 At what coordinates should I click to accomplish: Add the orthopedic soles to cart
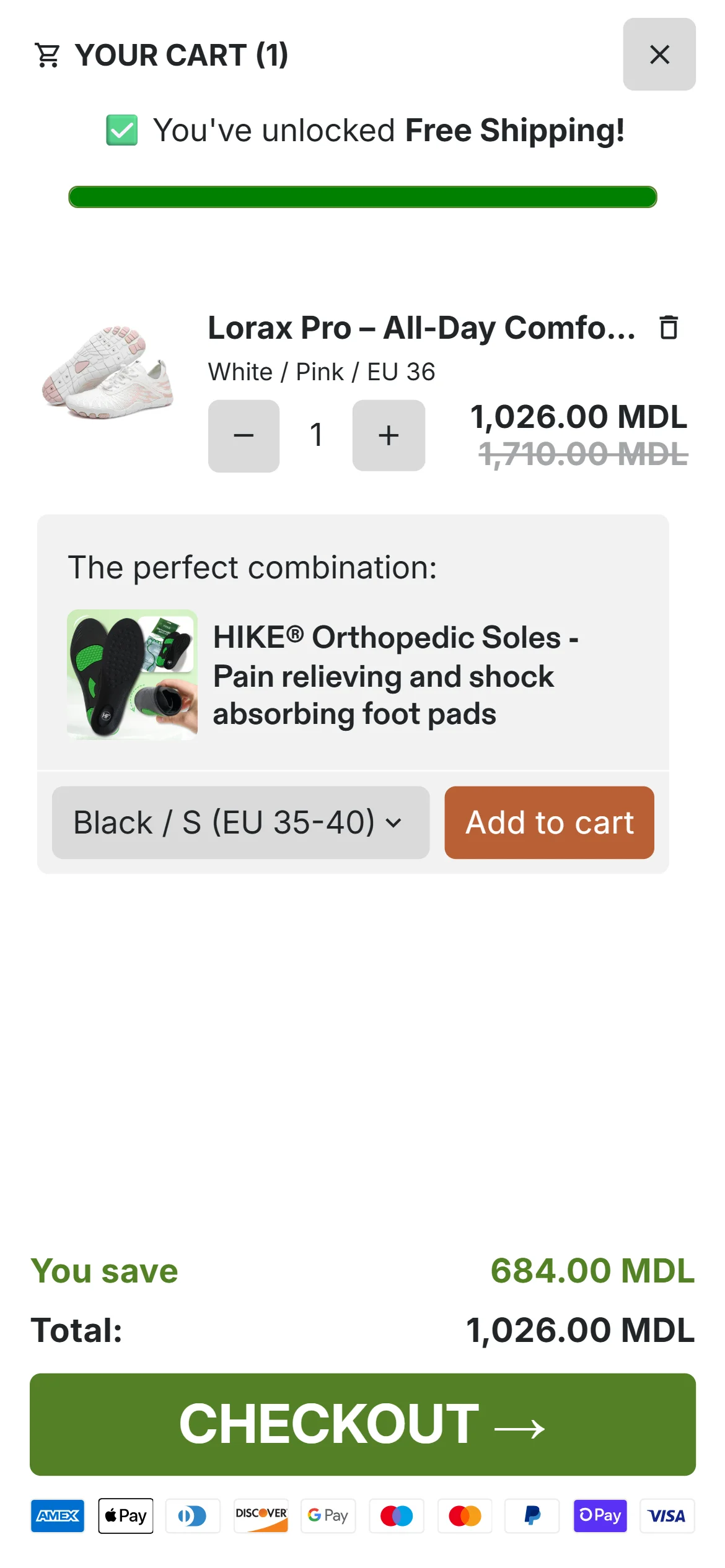pos(549,822)
